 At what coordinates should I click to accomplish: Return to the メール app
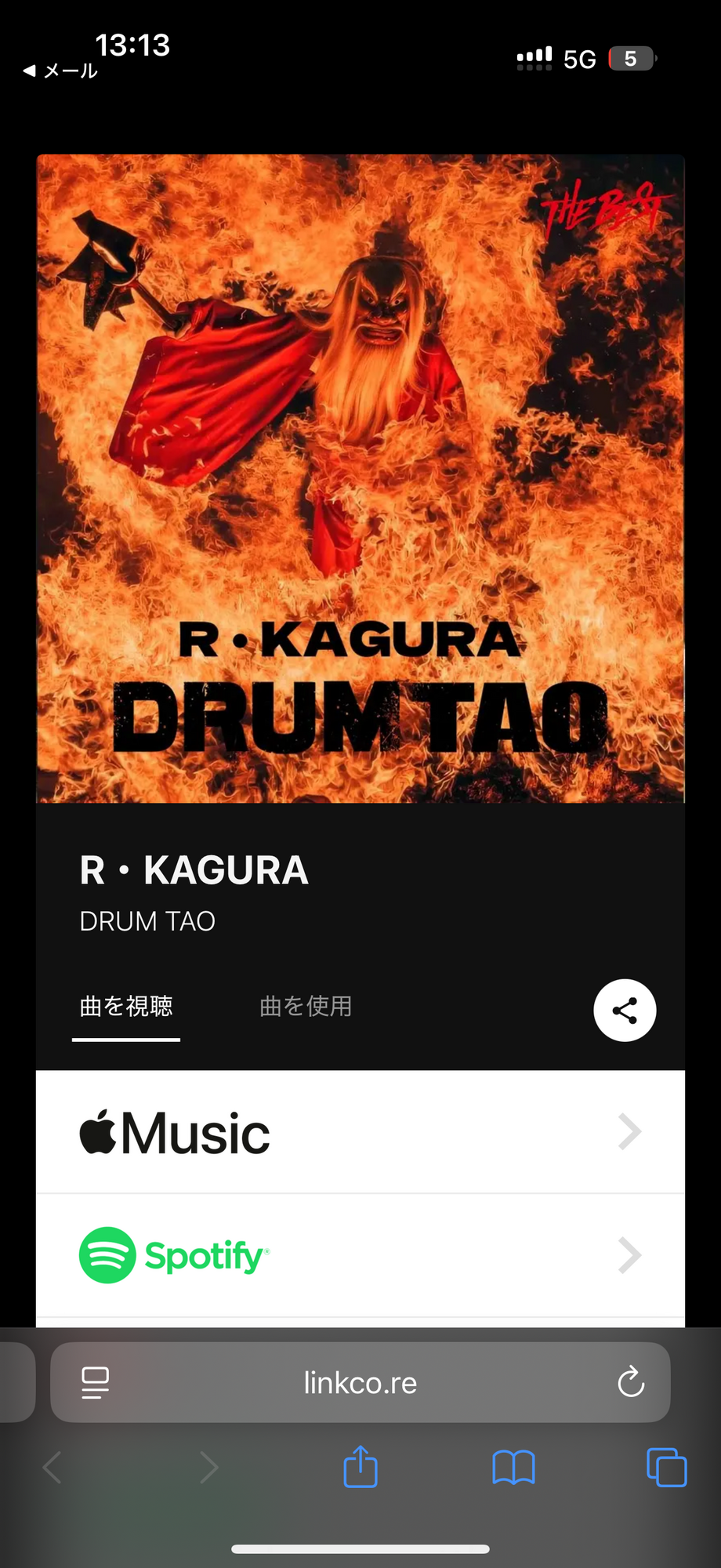click(x=60, y=71)
